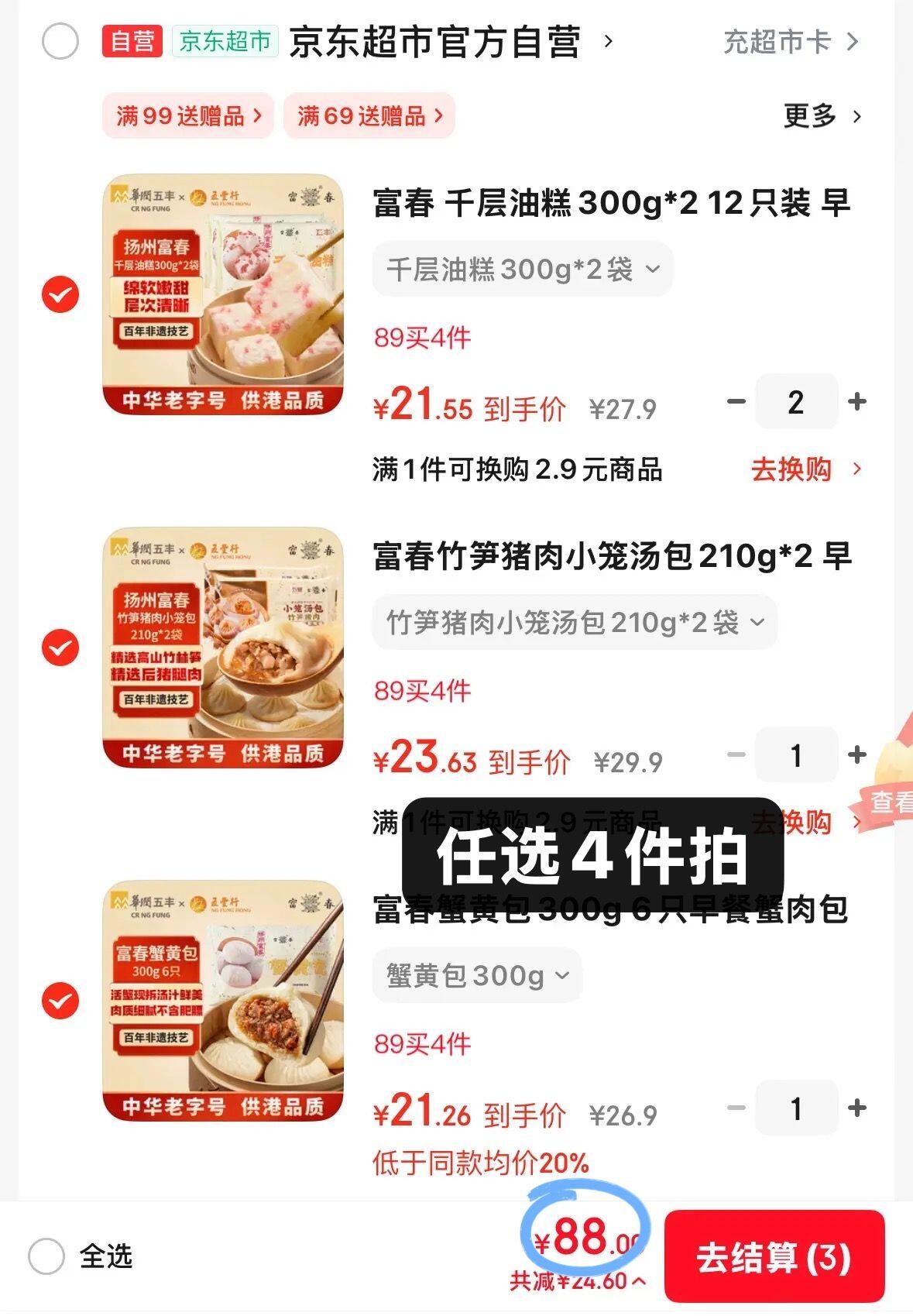Uncheck the 竹笋猪肉小笼汤包 item
Viewport: 913px width, 1316px height.
point(60,648)
